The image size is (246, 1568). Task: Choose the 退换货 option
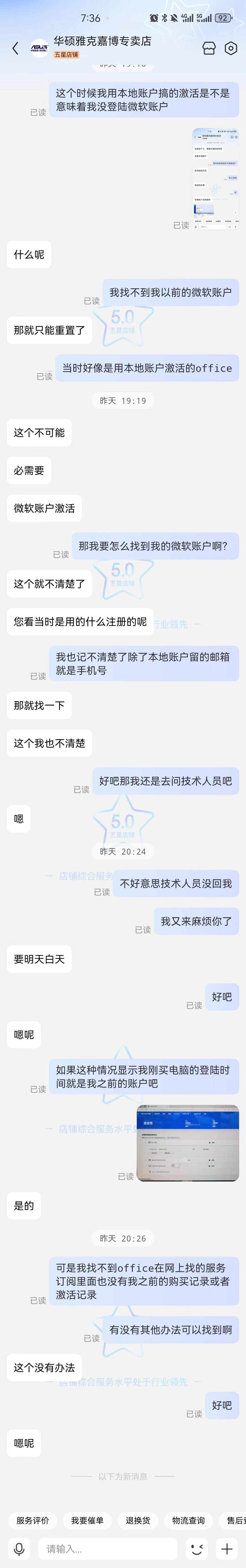click(138, 1520)
